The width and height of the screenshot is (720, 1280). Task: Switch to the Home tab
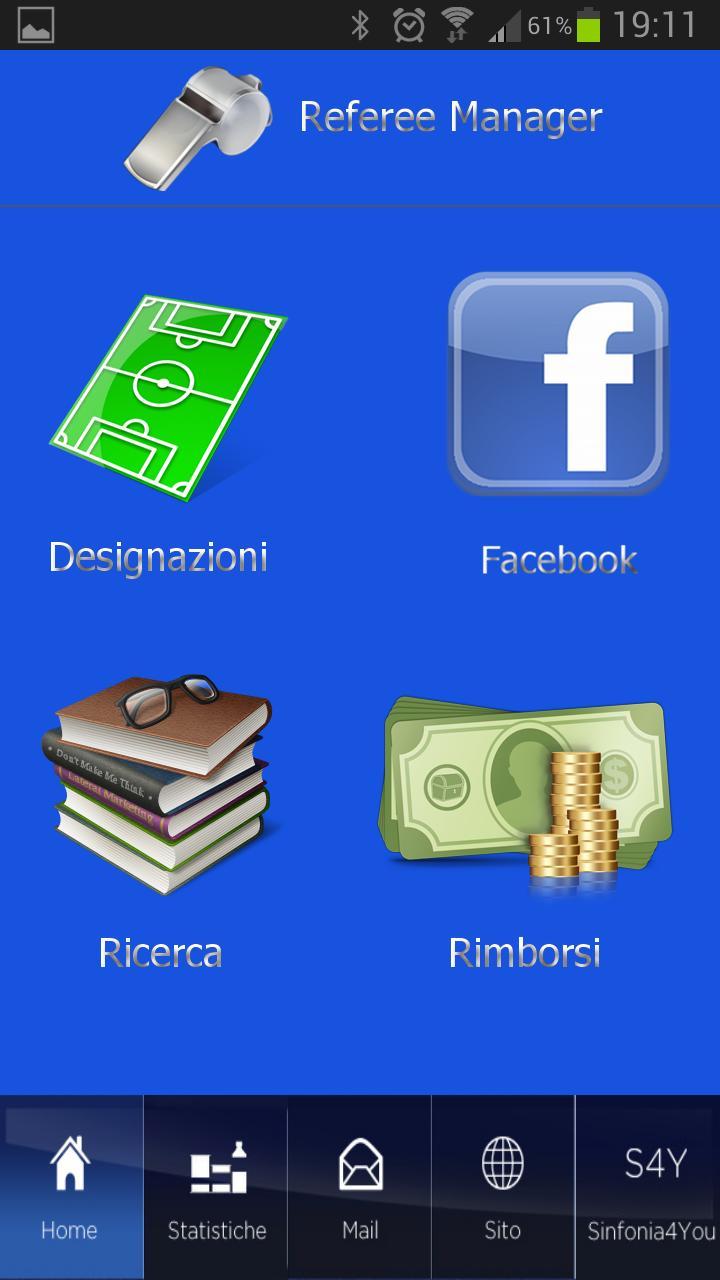point(70,1187)
